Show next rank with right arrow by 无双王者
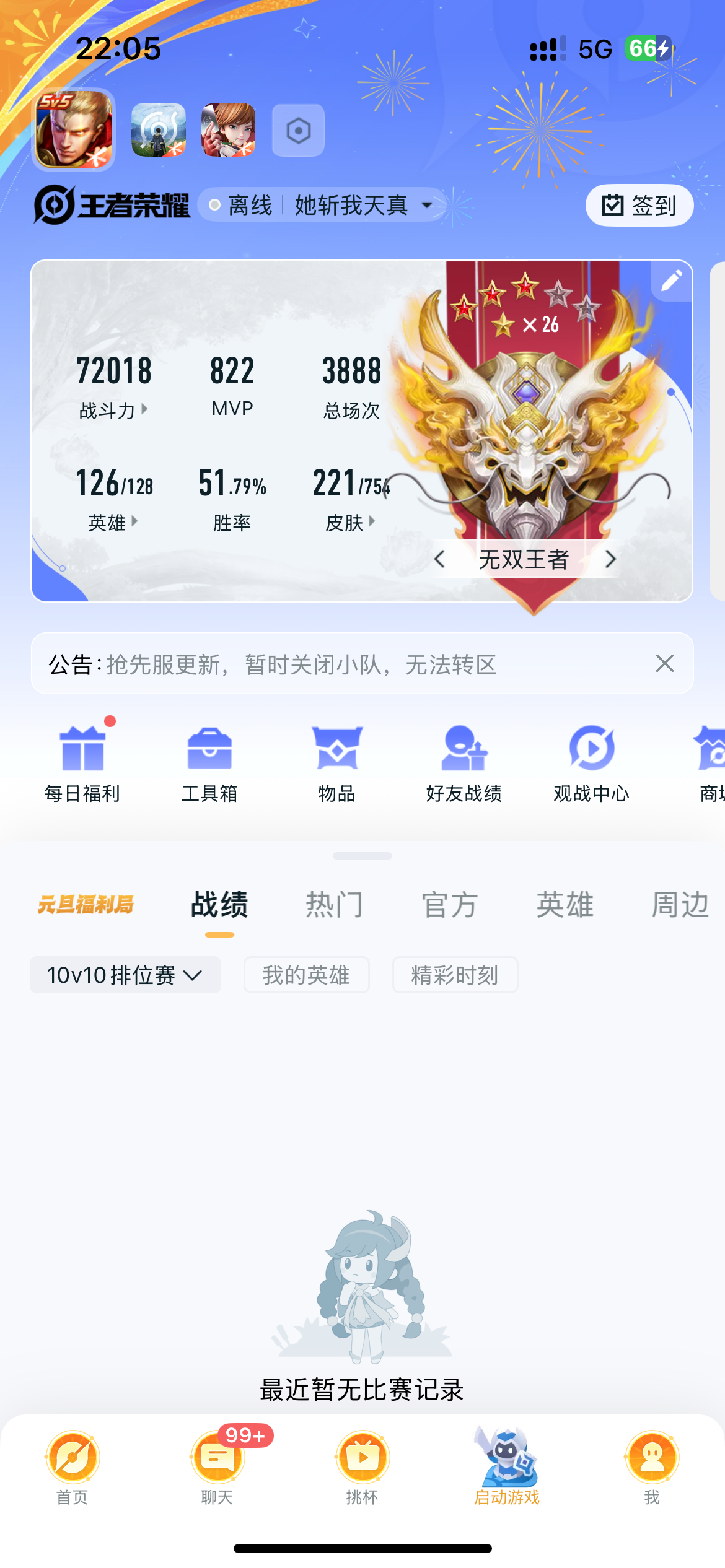This screenshot has height=1568, width=725. [x=610, y=559]
